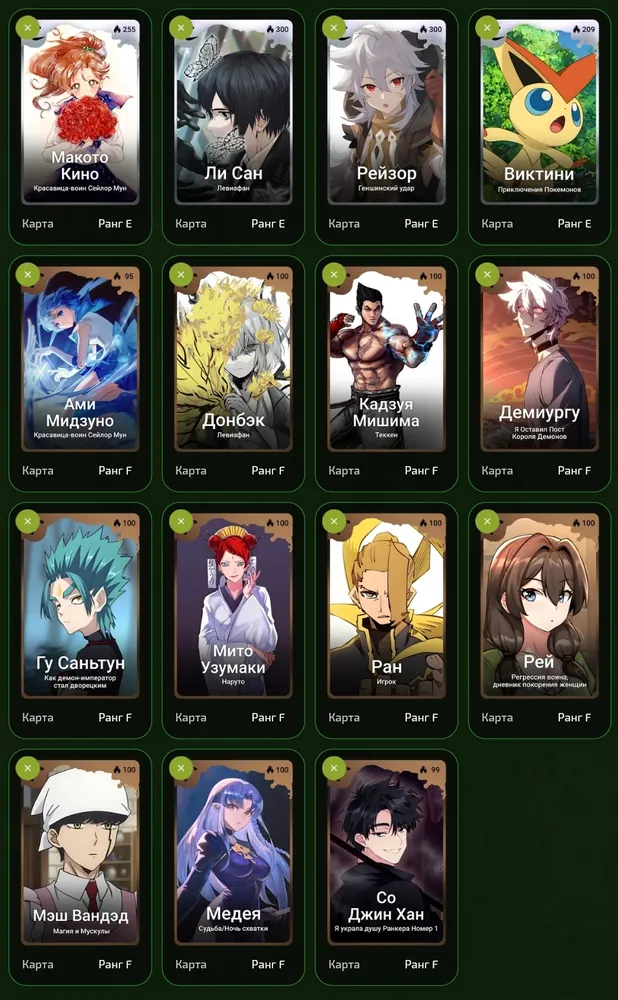The height and width of the screenshot is (1000, 618).
Task: Remove the Ран card
Action: [x=334, y=522]
